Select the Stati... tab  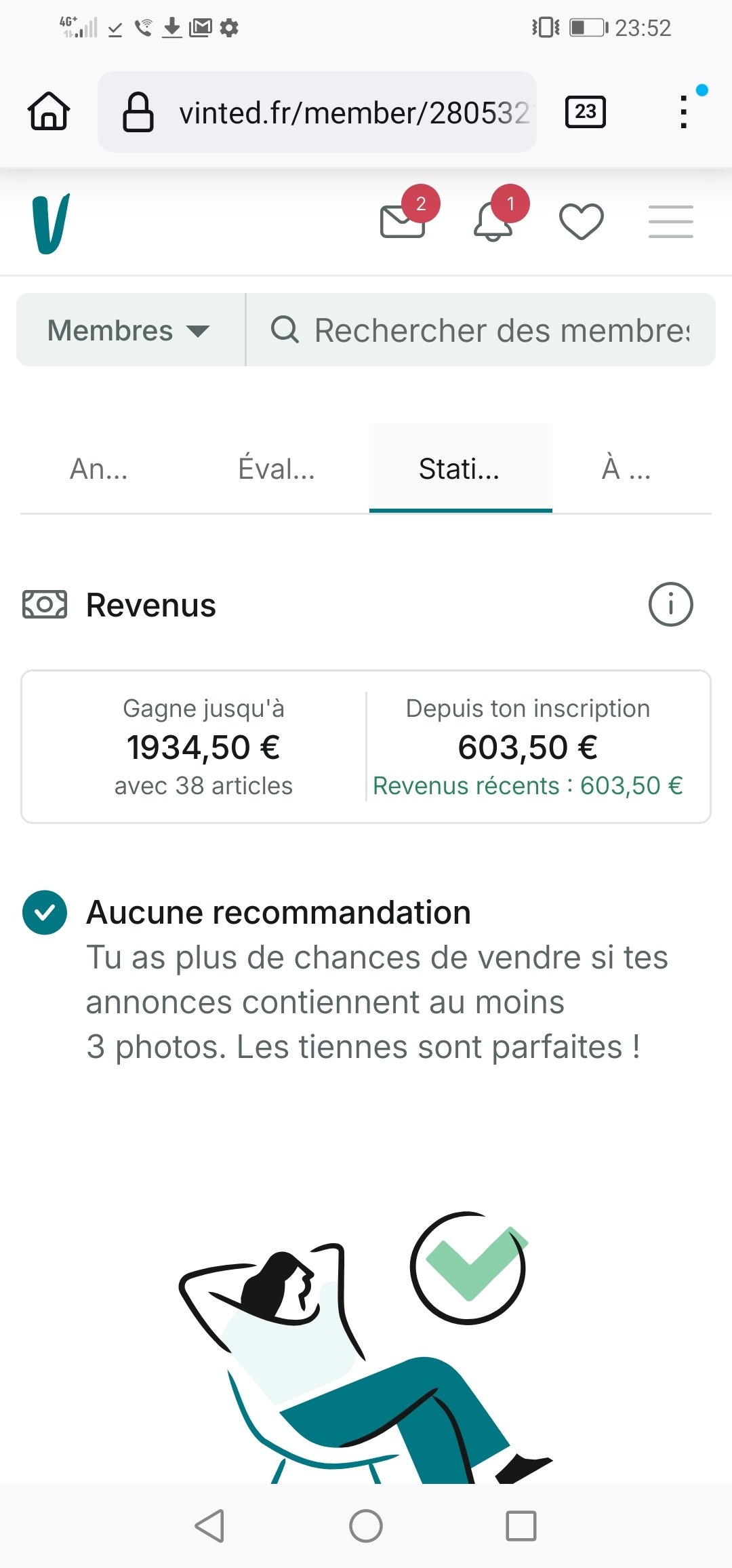pyautogui.click(x=460, y=469)
